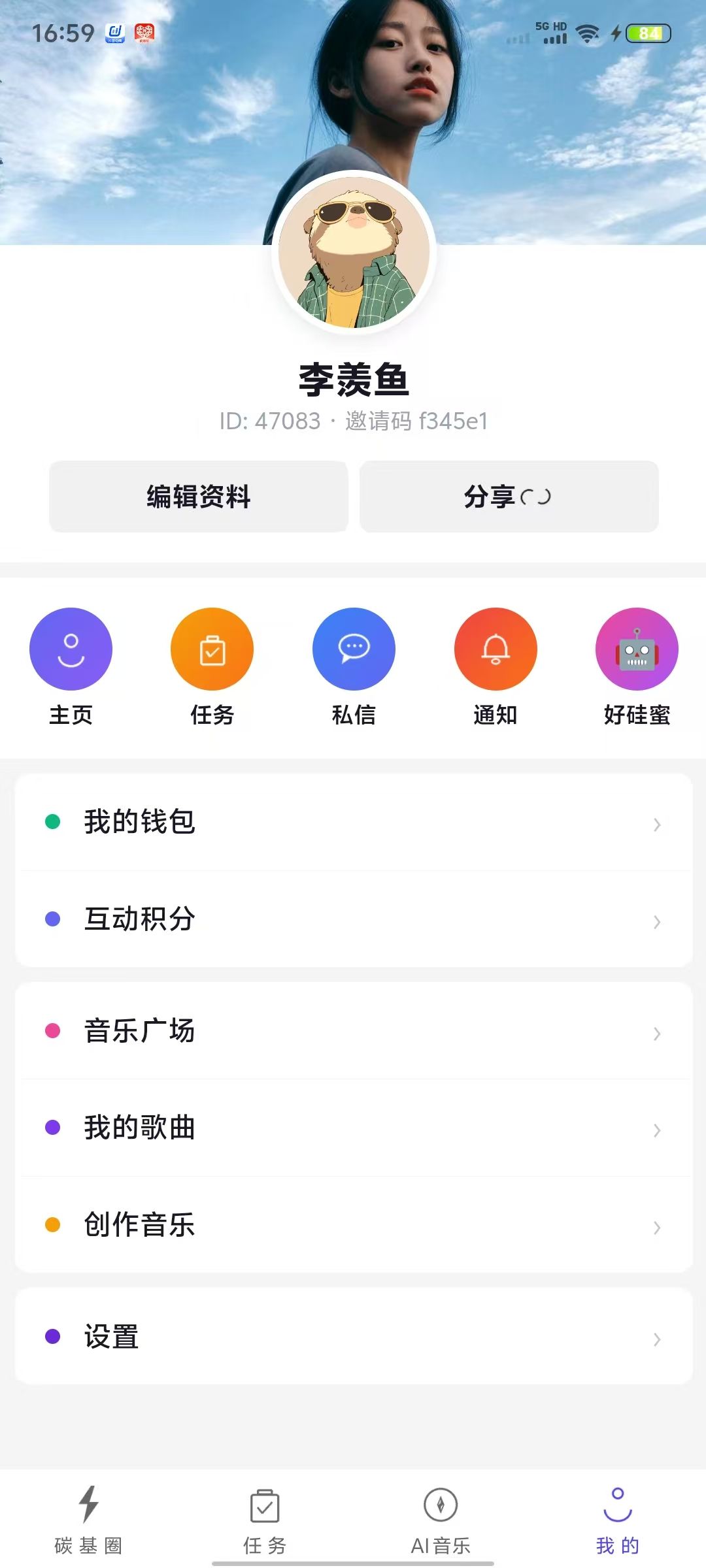The width and height of the screenshot is (706, 1568).
Task: Open the orange 任务 shortcut icon
Action: (x=212, y=649)
